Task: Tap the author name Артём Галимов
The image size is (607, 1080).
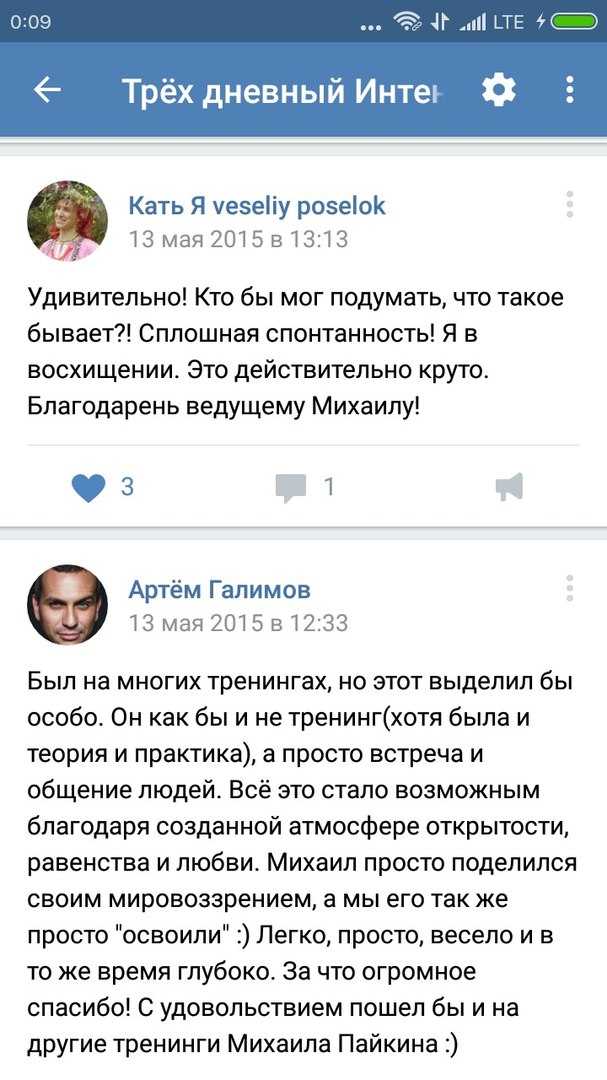Action: click(219, 590)
